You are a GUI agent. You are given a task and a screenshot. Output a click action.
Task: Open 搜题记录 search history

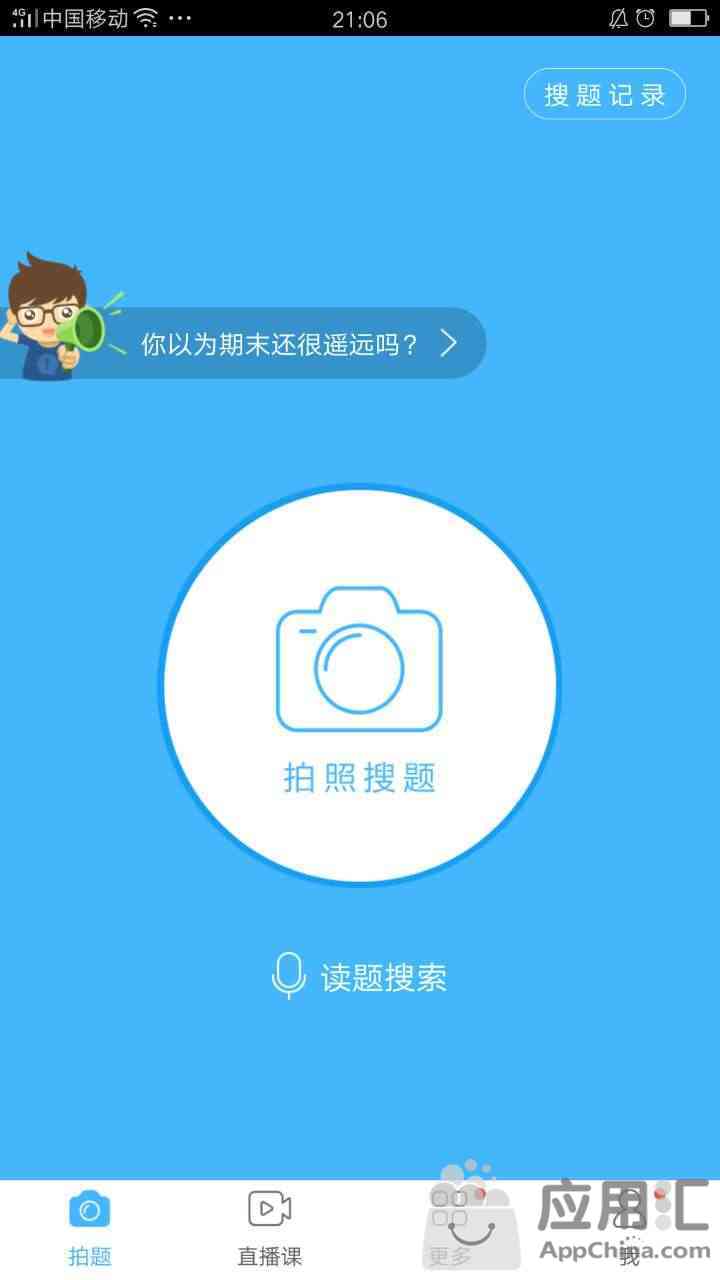click(604, 95)
